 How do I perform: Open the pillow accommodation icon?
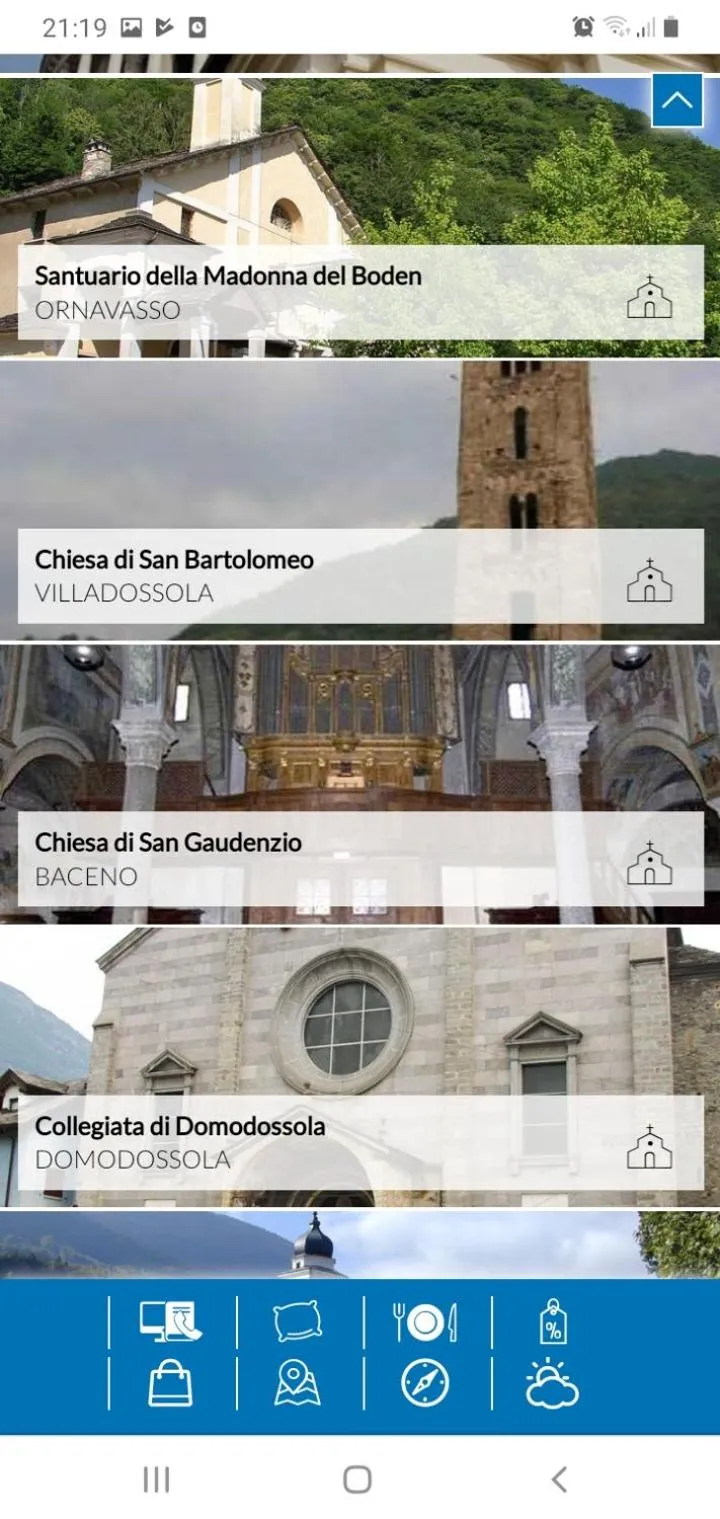tap(298, 1322)
